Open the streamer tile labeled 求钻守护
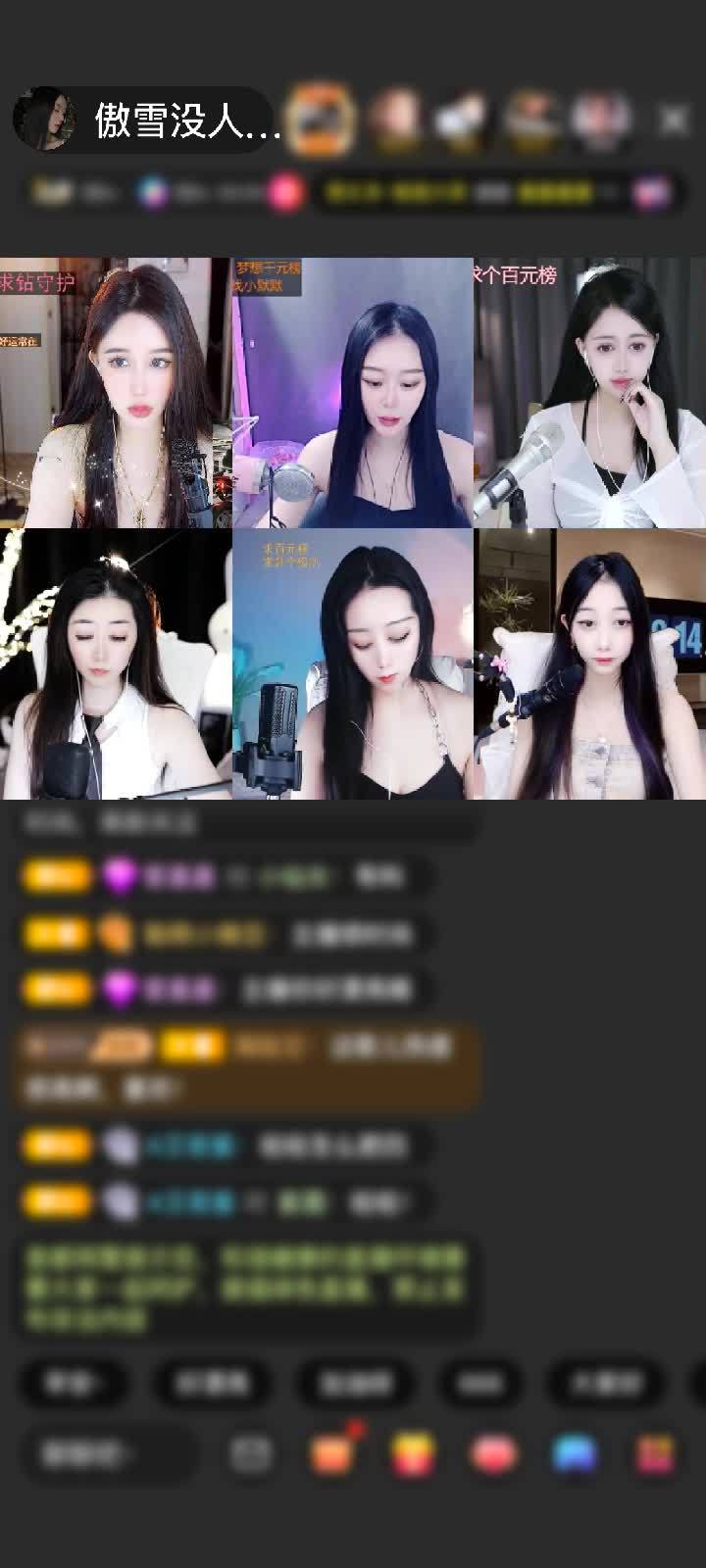 116,393
